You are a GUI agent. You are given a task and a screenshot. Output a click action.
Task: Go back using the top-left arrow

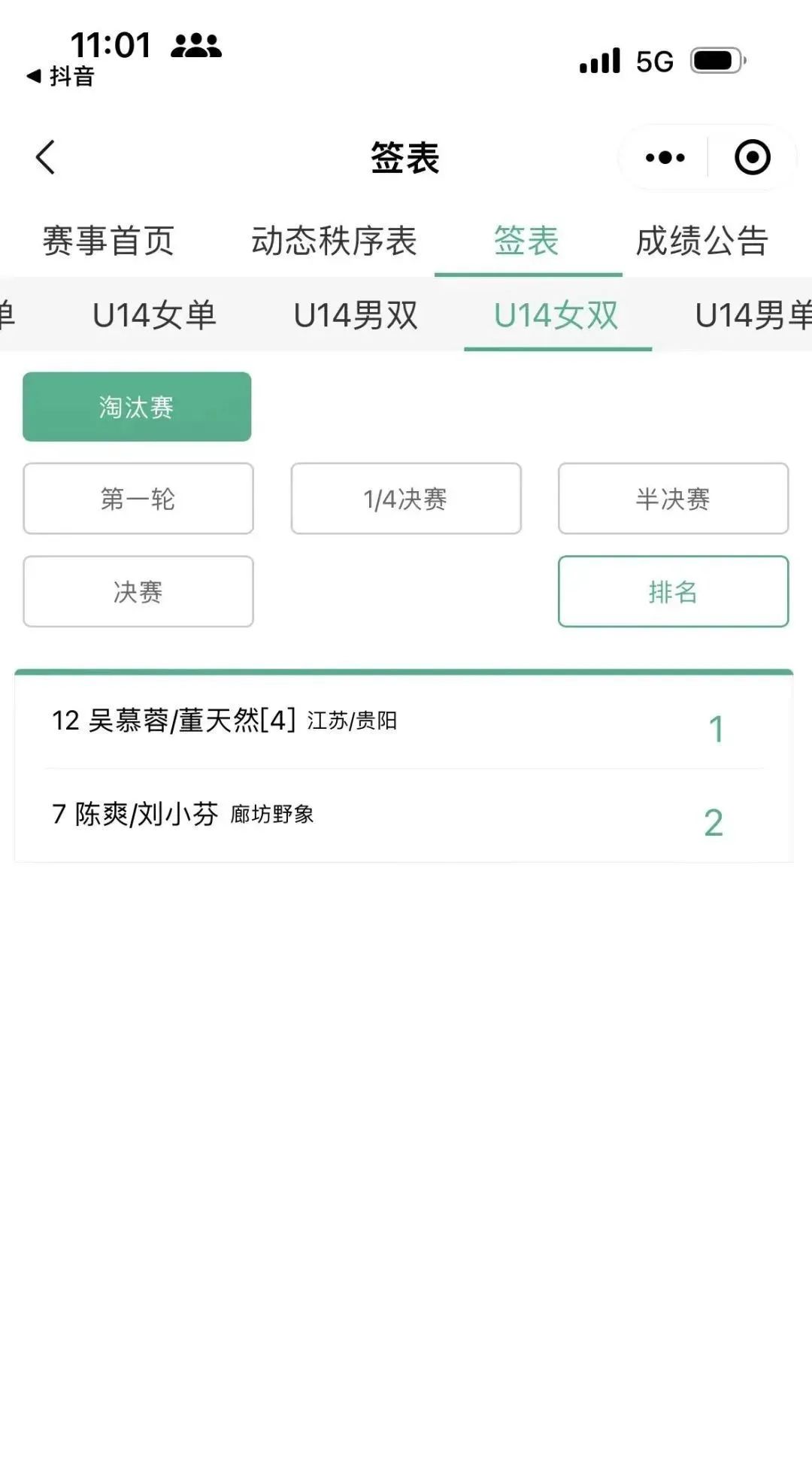45,158
